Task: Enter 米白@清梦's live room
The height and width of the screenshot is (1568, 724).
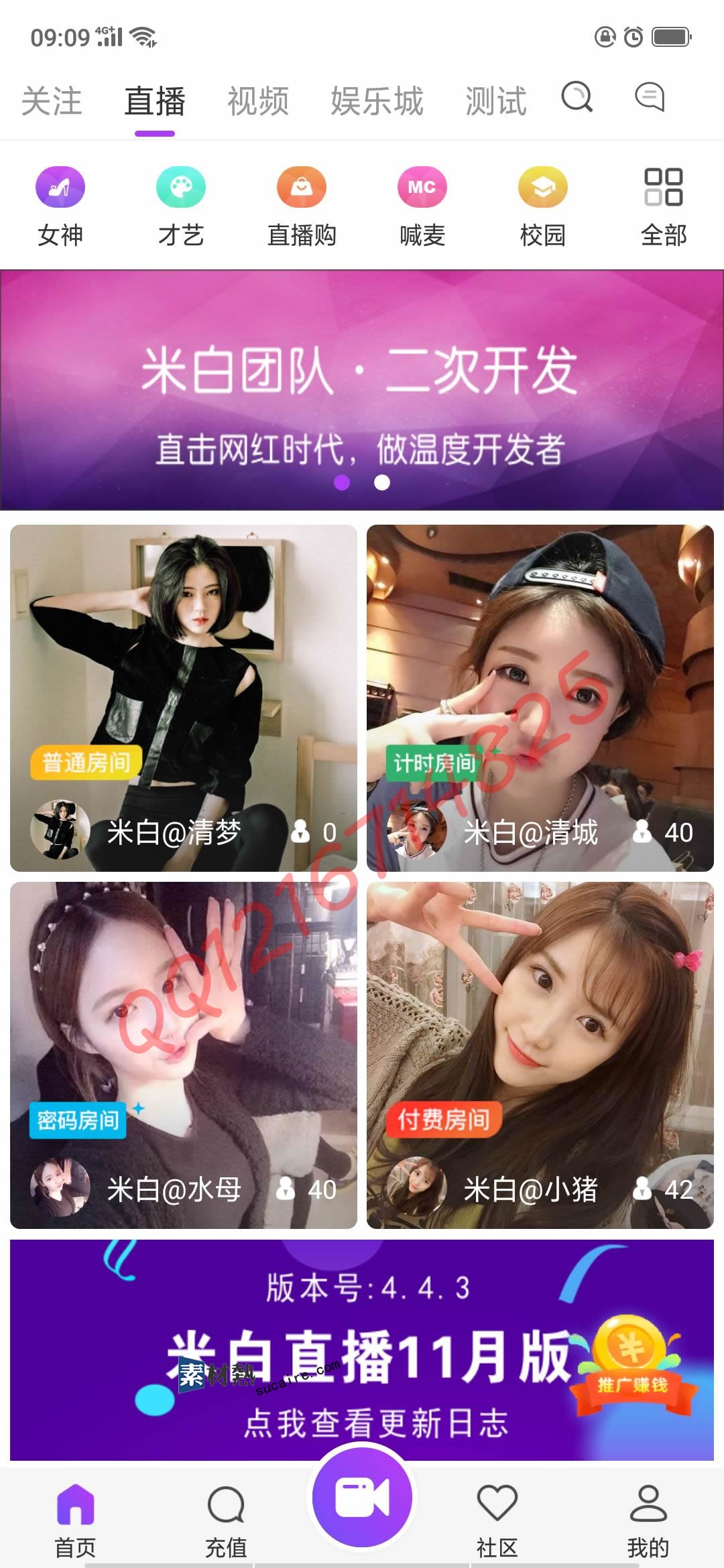Action: click(184, 697)
